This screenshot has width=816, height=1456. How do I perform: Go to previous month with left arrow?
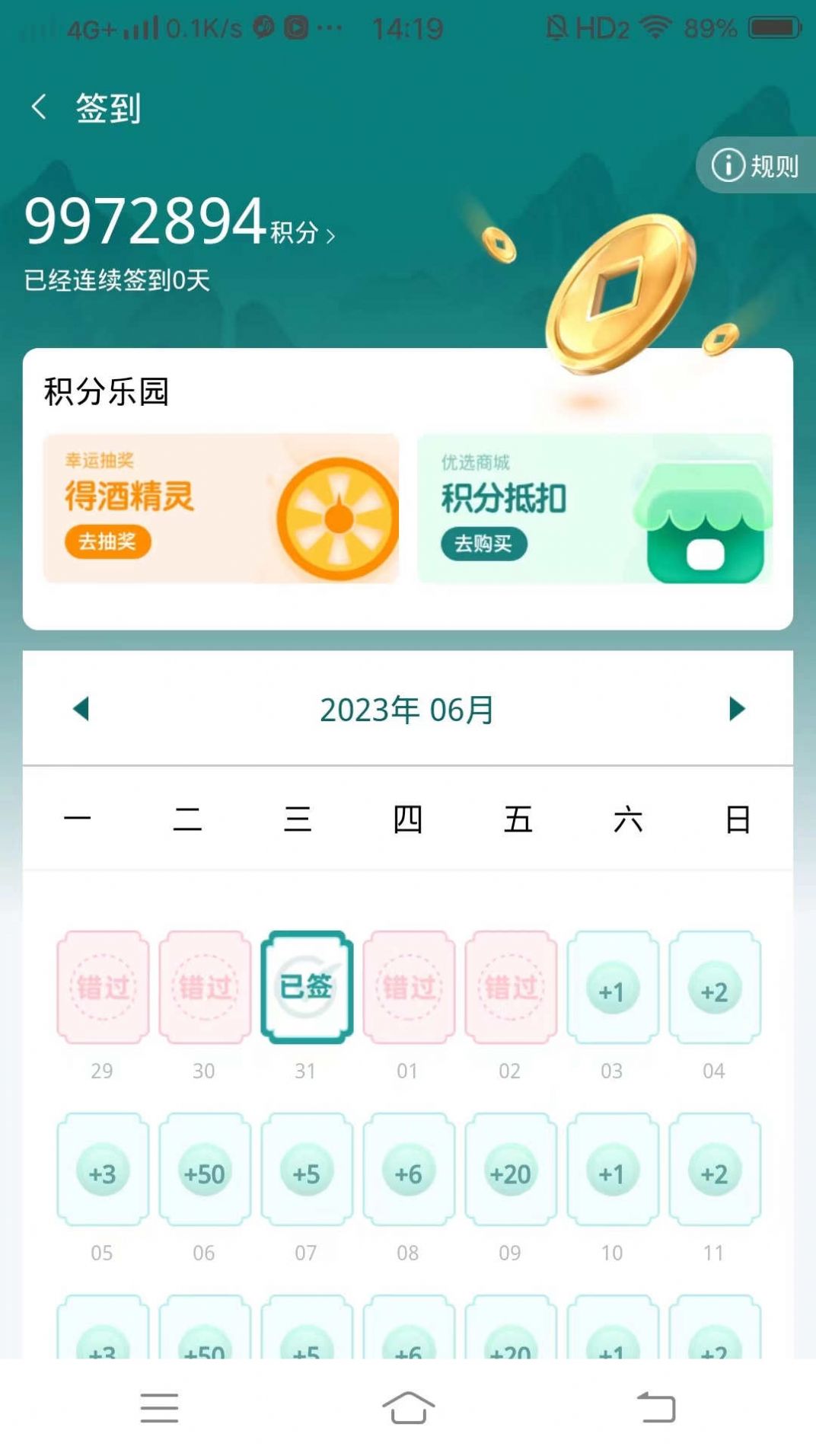pyautogui.click(x=81, y=709)
